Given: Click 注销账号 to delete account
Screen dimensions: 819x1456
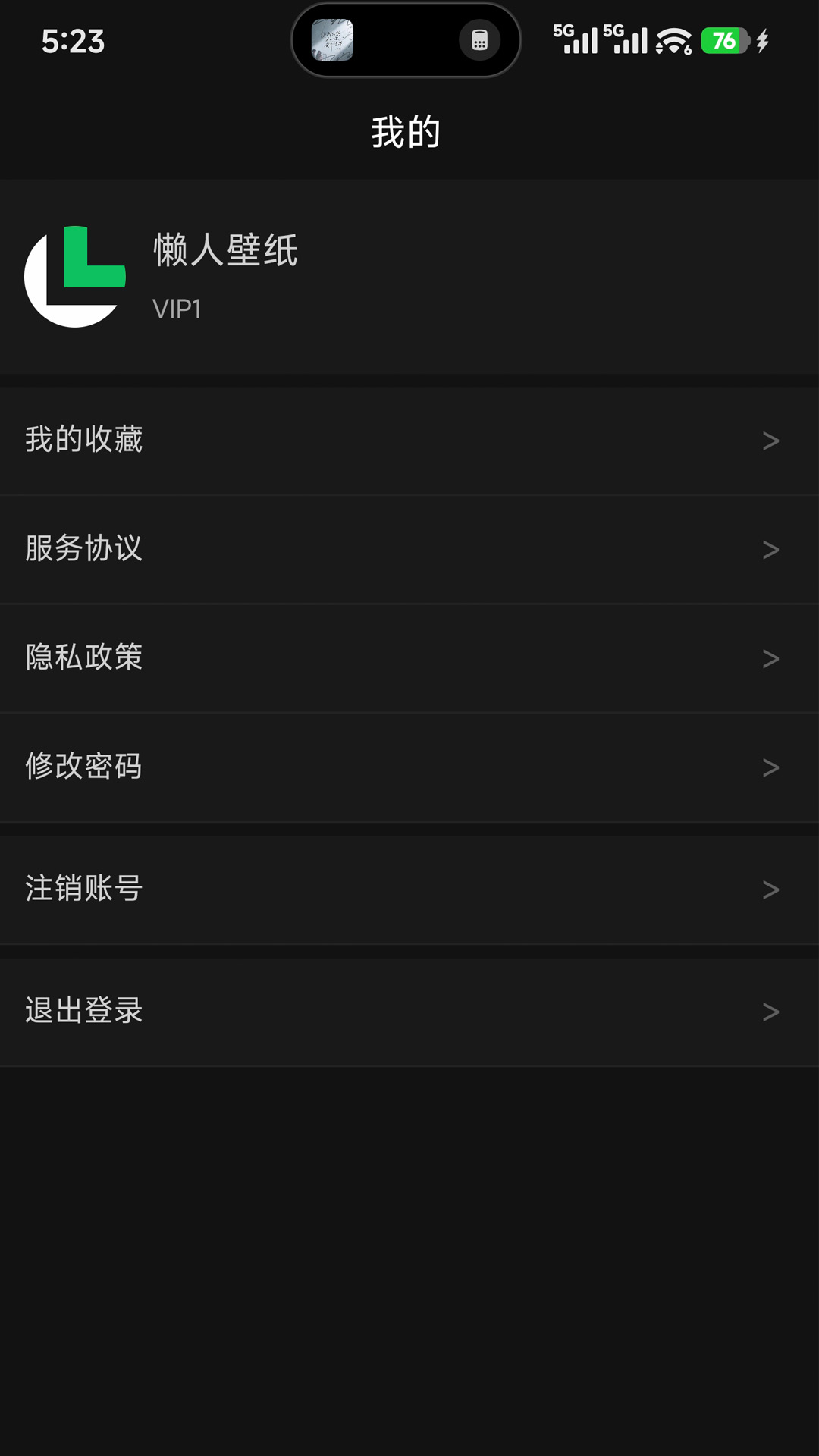Looking at the screenshot, I should [84, 890].
